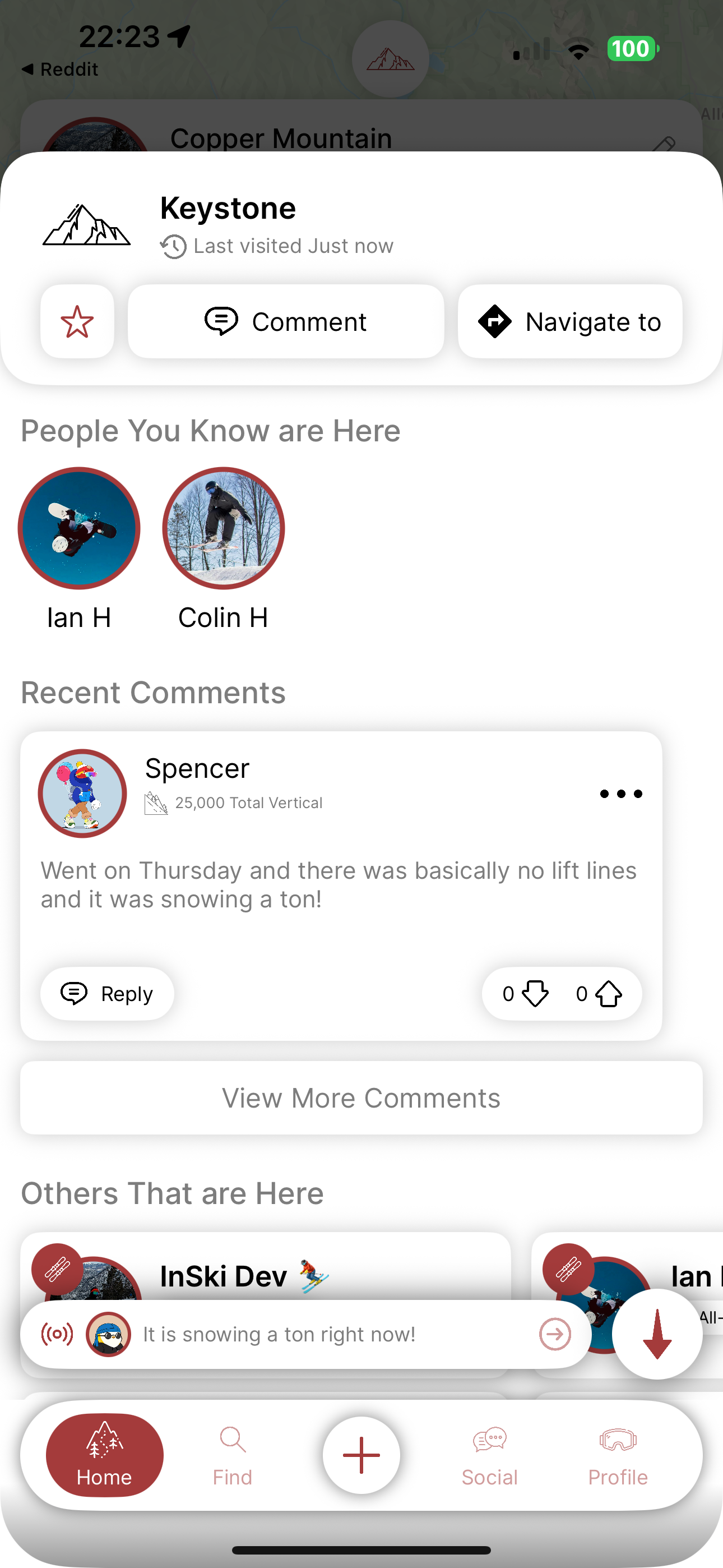
Task: Open Spencer's profile picture
Action: click(82, 794)
